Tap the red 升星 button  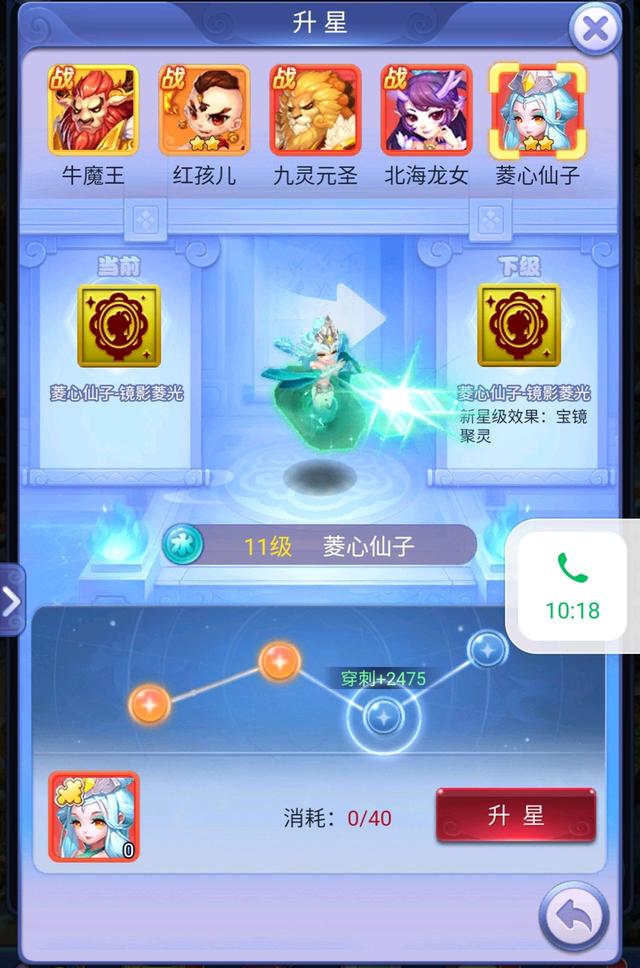coord(515,815)
